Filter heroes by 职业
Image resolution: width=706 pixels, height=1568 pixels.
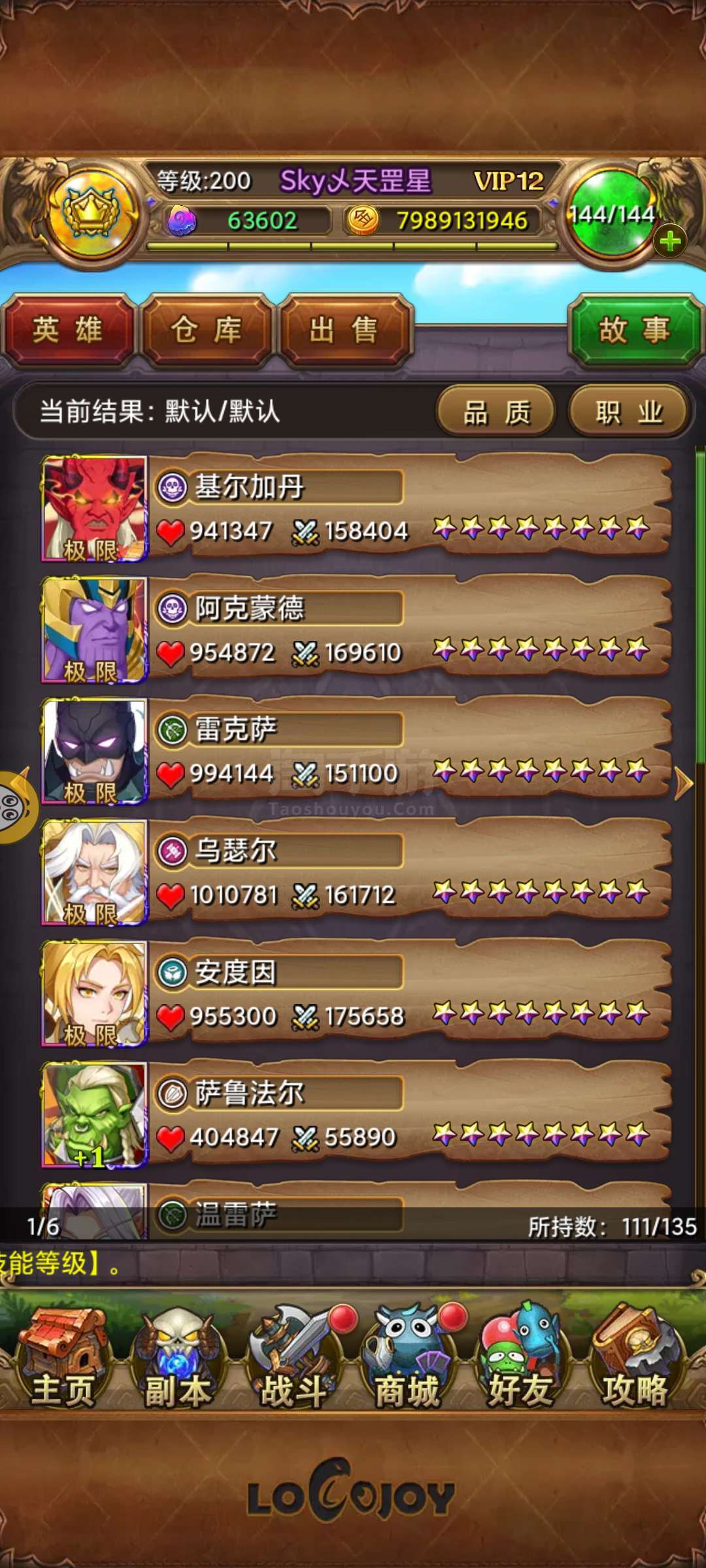629,412
